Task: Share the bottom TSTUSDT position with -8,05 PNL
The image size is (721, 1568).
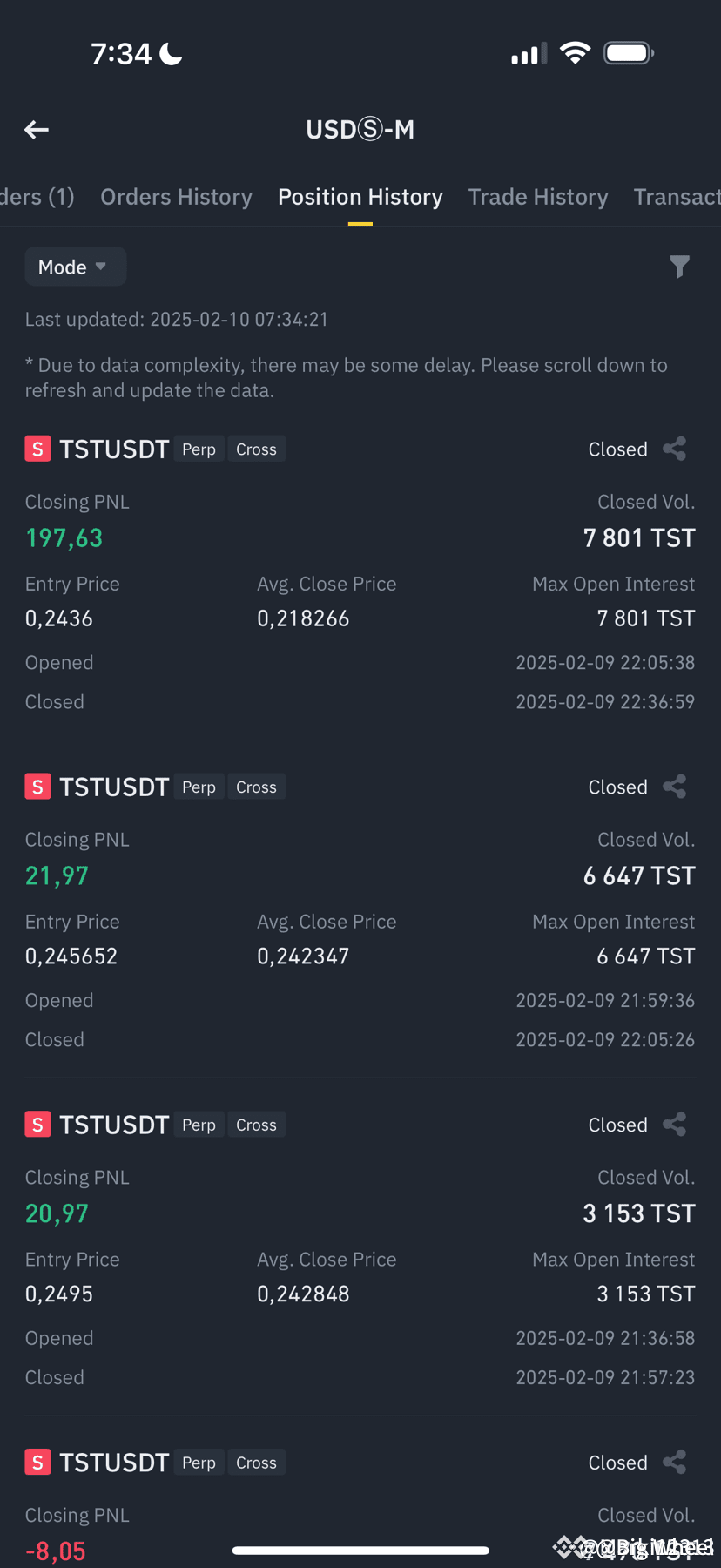Action: pyautogui.click(x=674, y=1462)
